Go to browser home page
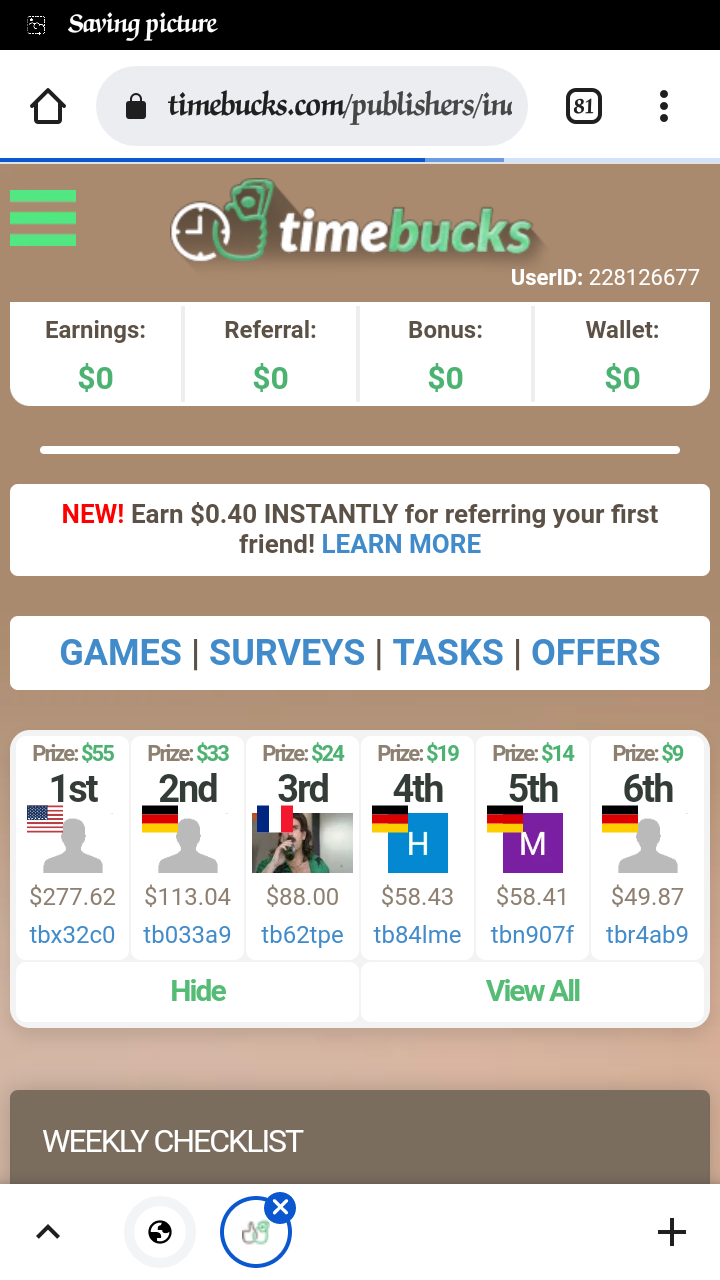 [48, 106]
